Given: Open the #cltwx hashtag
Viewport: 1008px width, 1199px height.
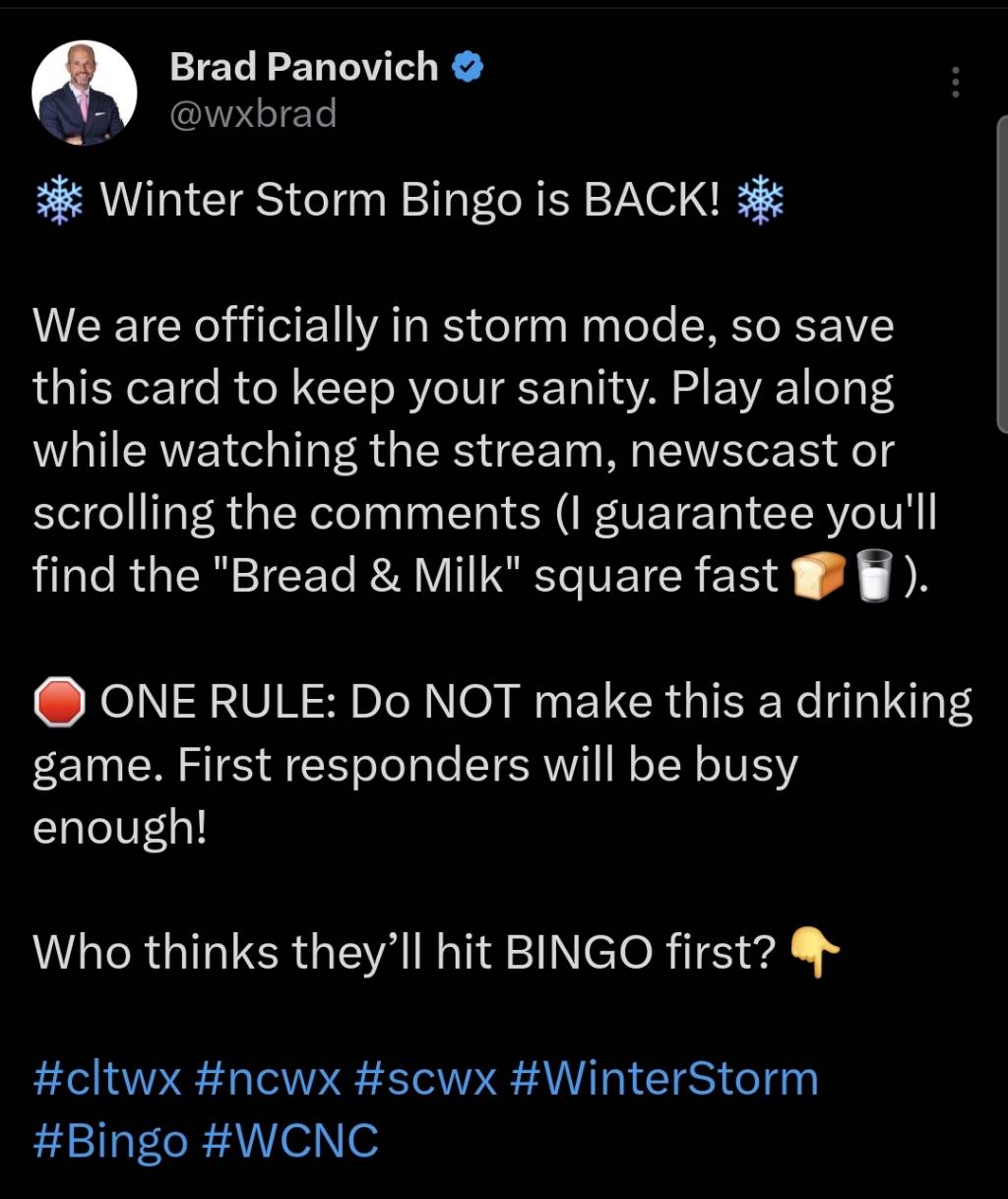Looking at the screenshot, I should (107, 1079).
